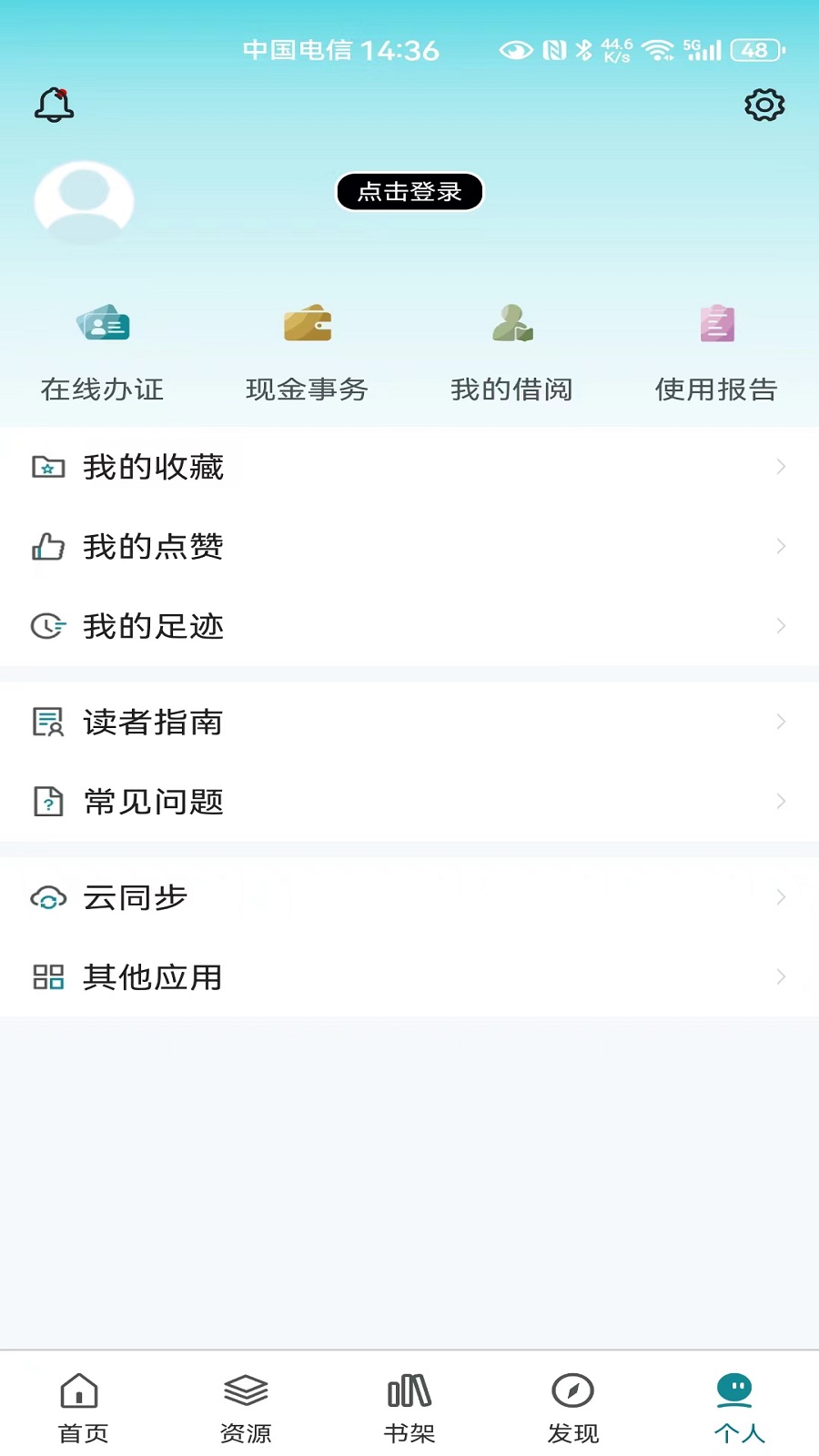Screen dimensions: 819x1456
Task: Open 使用报告 usage report
Action: 716,355
